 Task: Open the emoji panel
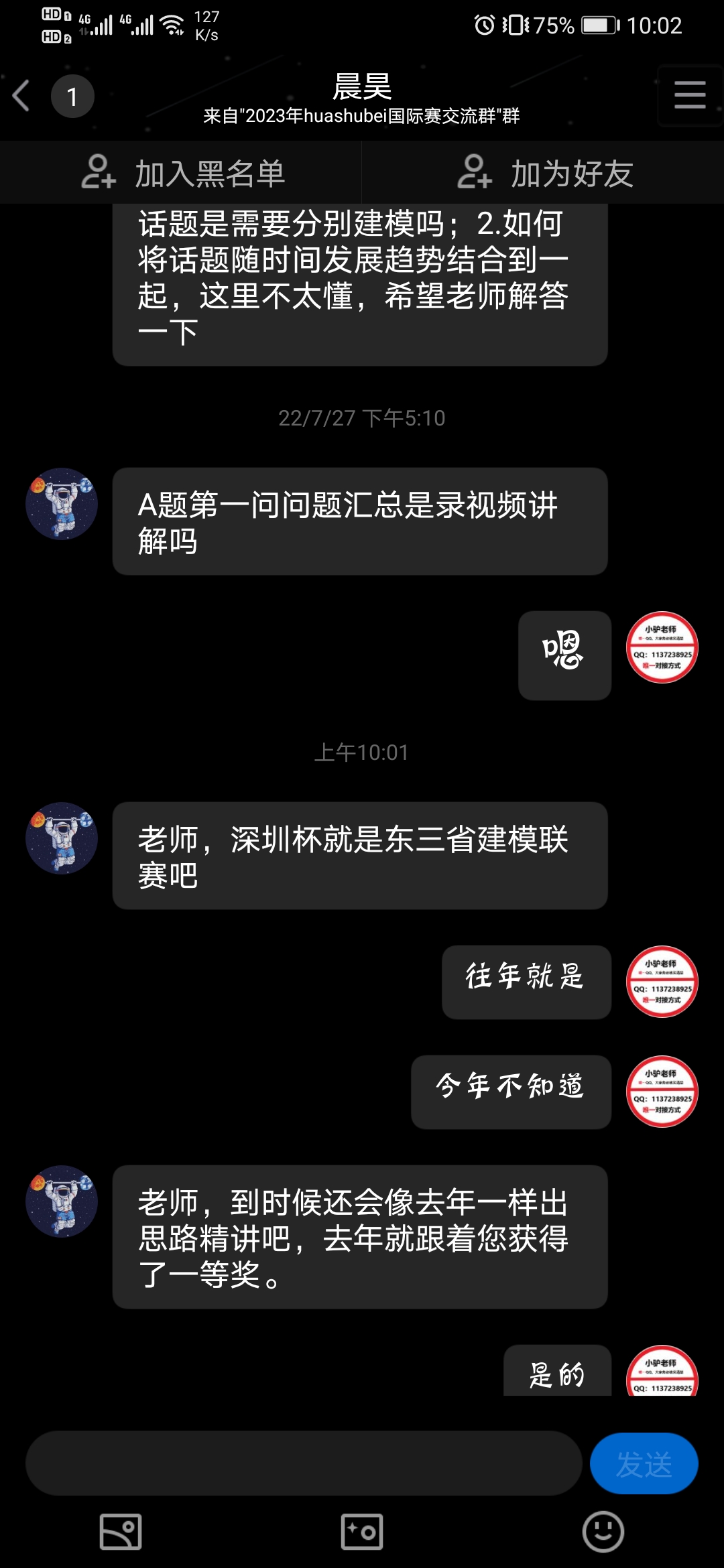coord(603,1532)
